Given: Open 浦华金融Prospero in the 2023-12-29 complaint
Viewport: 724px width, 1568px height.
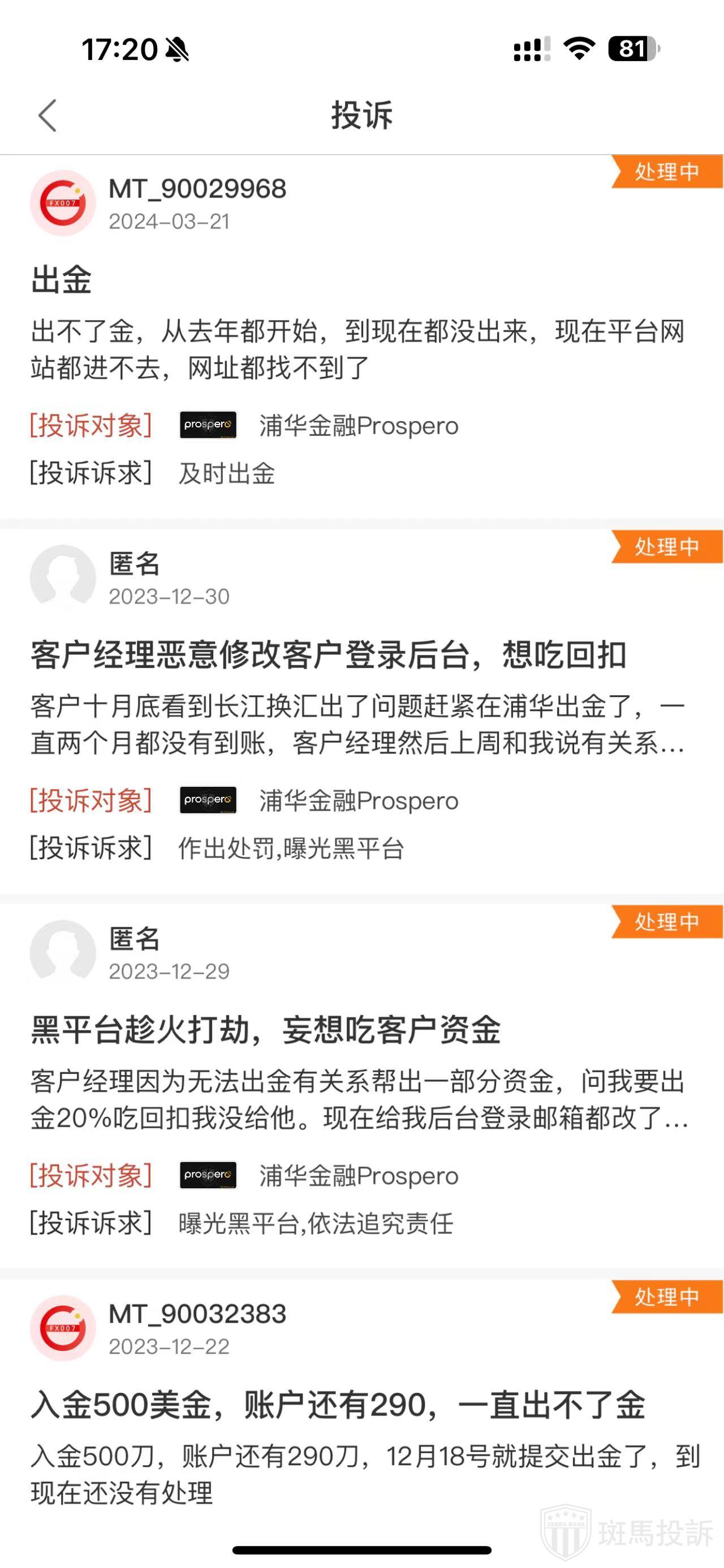Looking at the screenshot, I should [x=358, y=1175].
